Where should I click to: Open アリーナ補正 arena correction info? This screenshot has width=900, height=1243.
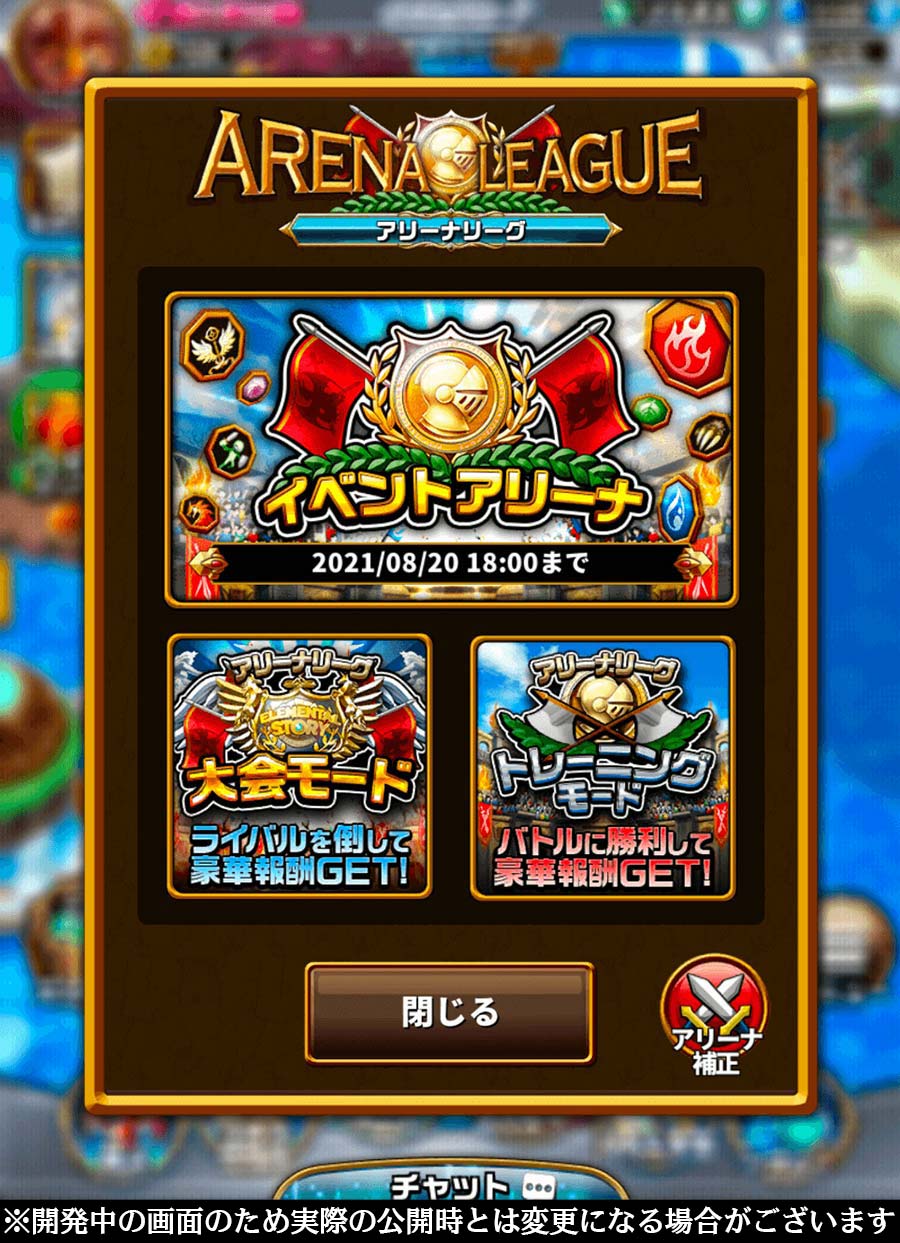click(714, 1012)
